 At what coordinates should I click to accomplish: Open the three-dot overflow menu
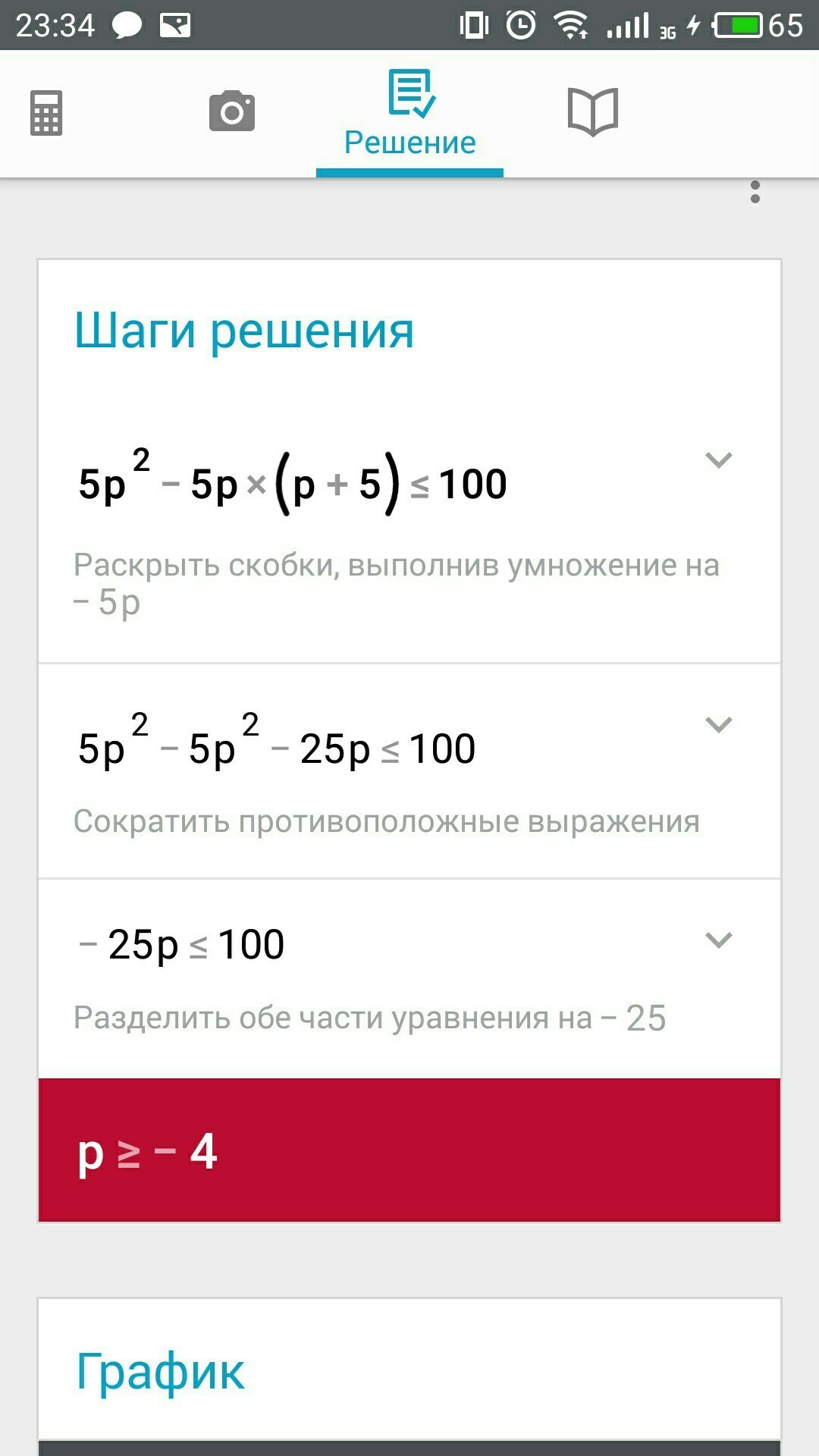tap(755, 192)
